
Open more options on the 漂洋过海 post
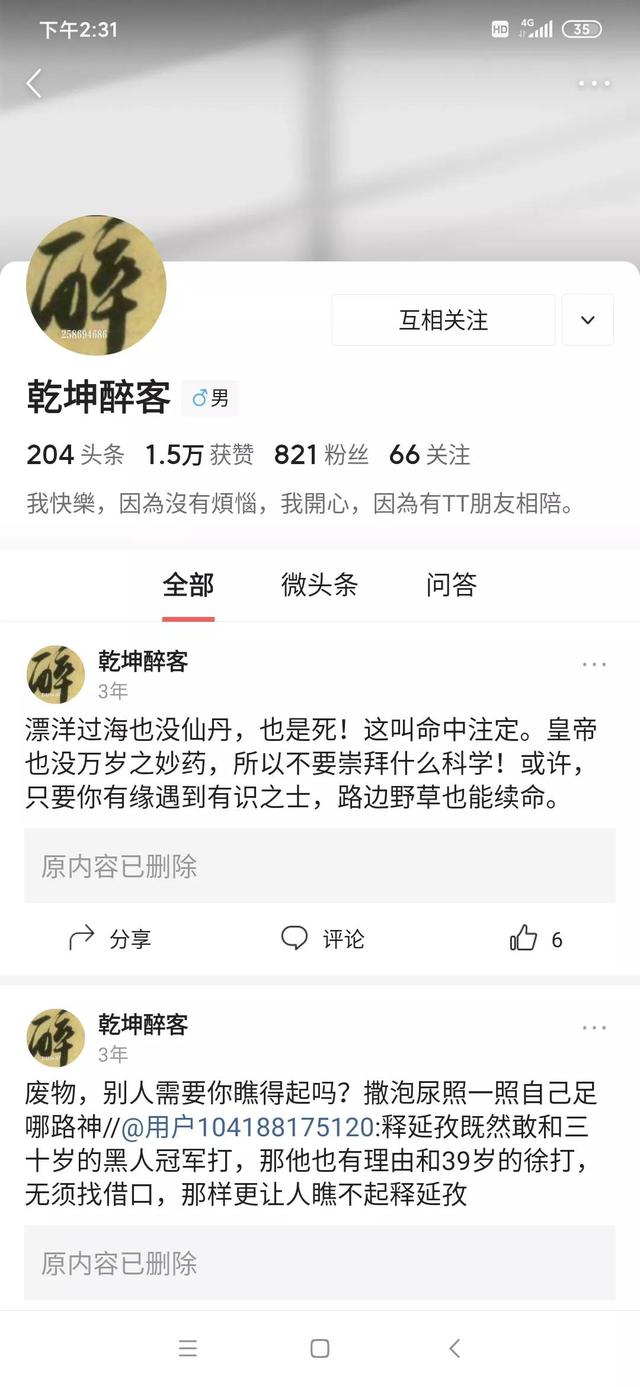pyautogui.click(x=594, y=665)
